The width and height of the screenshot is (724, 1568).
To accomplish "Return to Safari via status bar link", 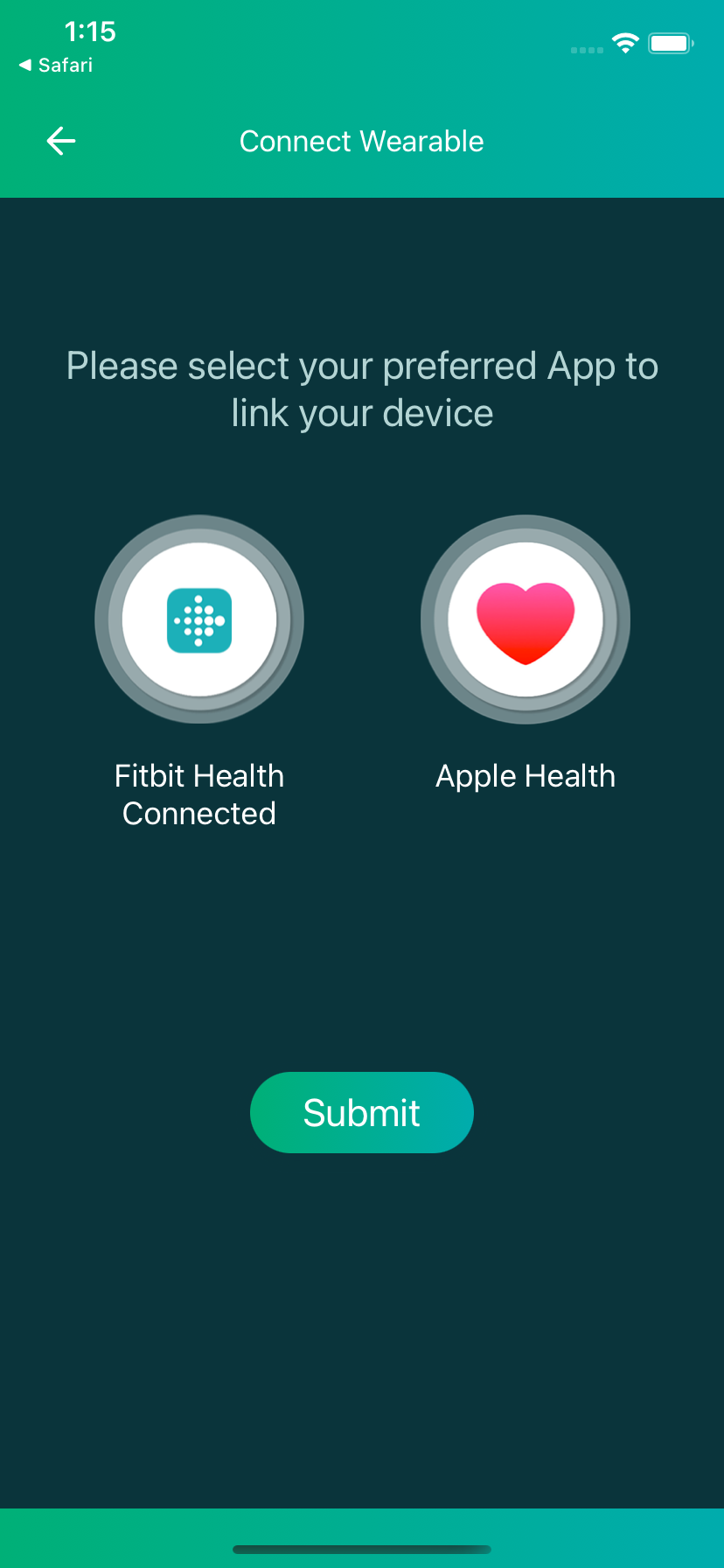I will (x=56, y=65).
